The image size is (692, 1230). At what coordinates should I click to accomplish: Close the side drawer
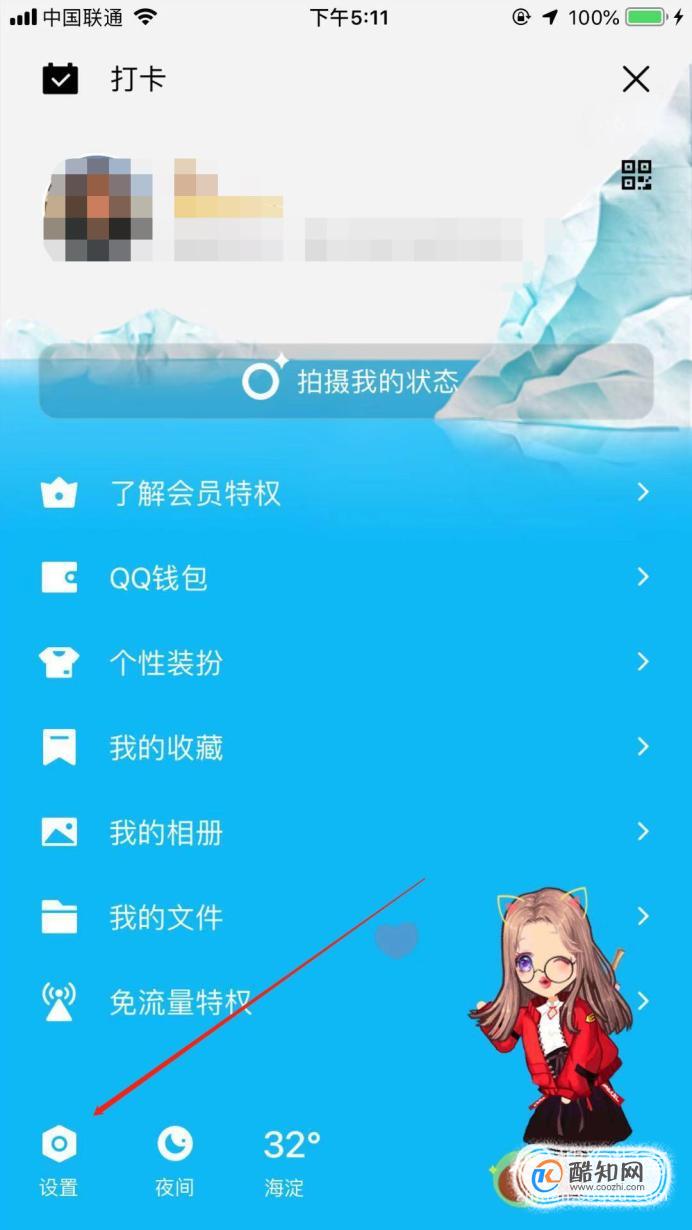pos(636,79)
